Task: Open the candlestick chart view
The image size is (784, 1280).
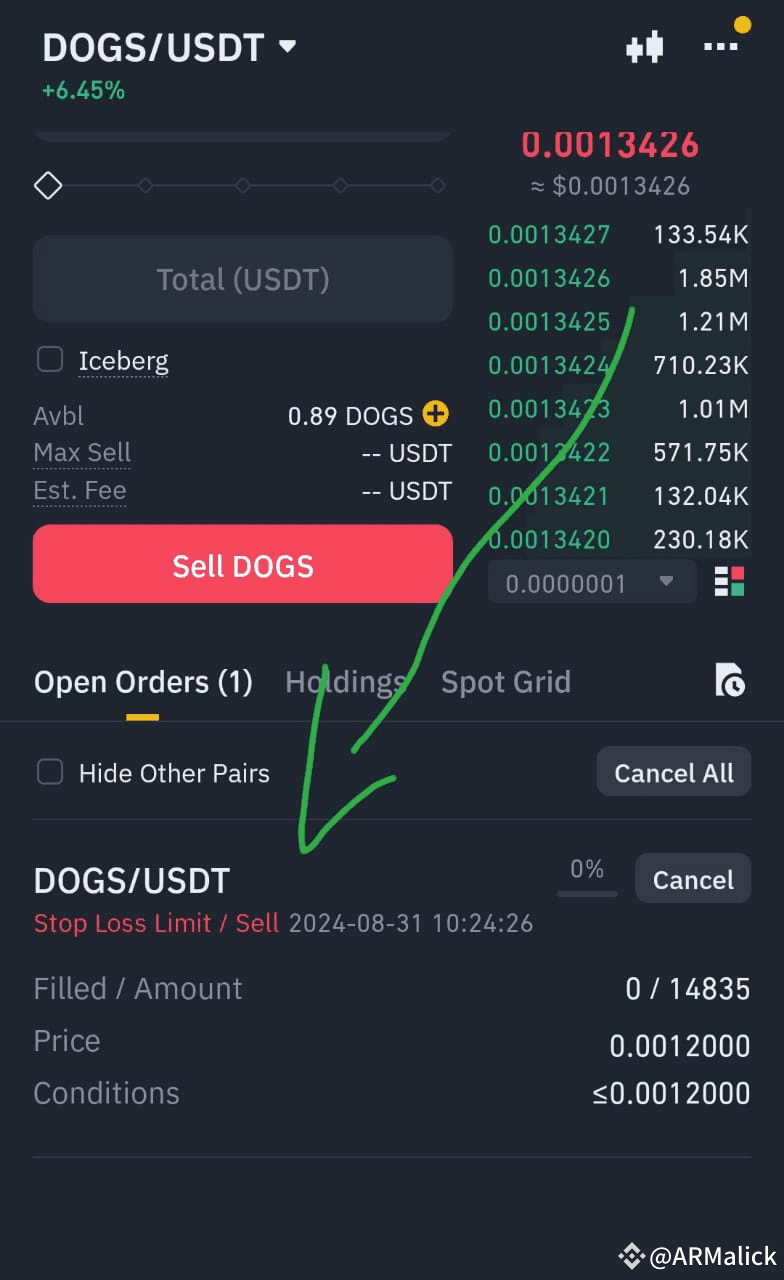Action: point(645,47)
